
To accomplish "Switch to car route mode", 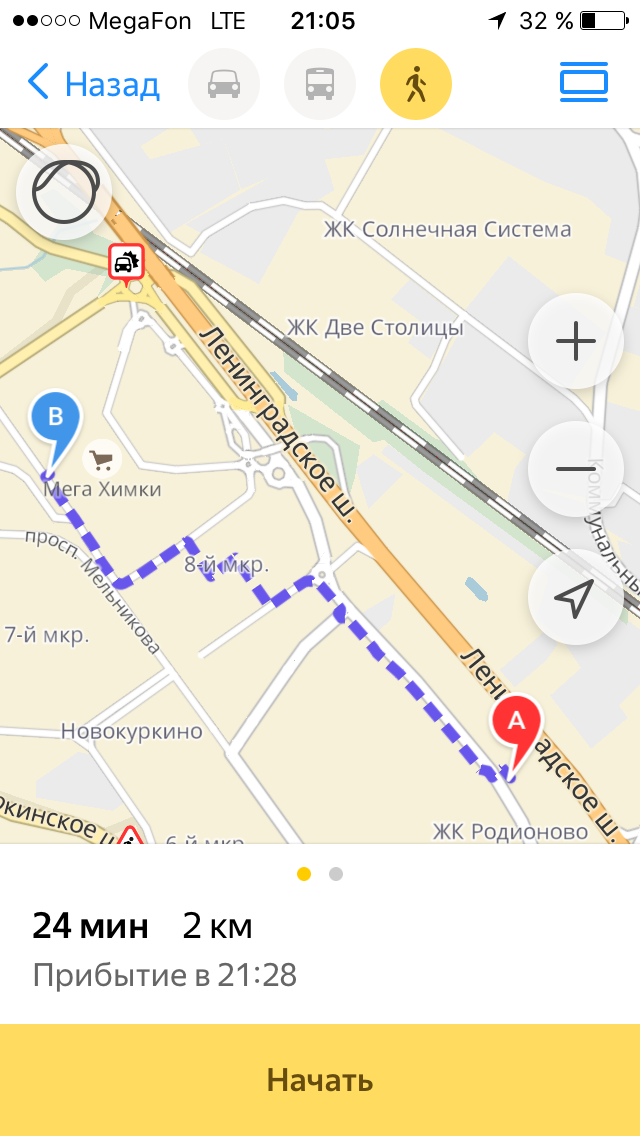I will [224, 84].
